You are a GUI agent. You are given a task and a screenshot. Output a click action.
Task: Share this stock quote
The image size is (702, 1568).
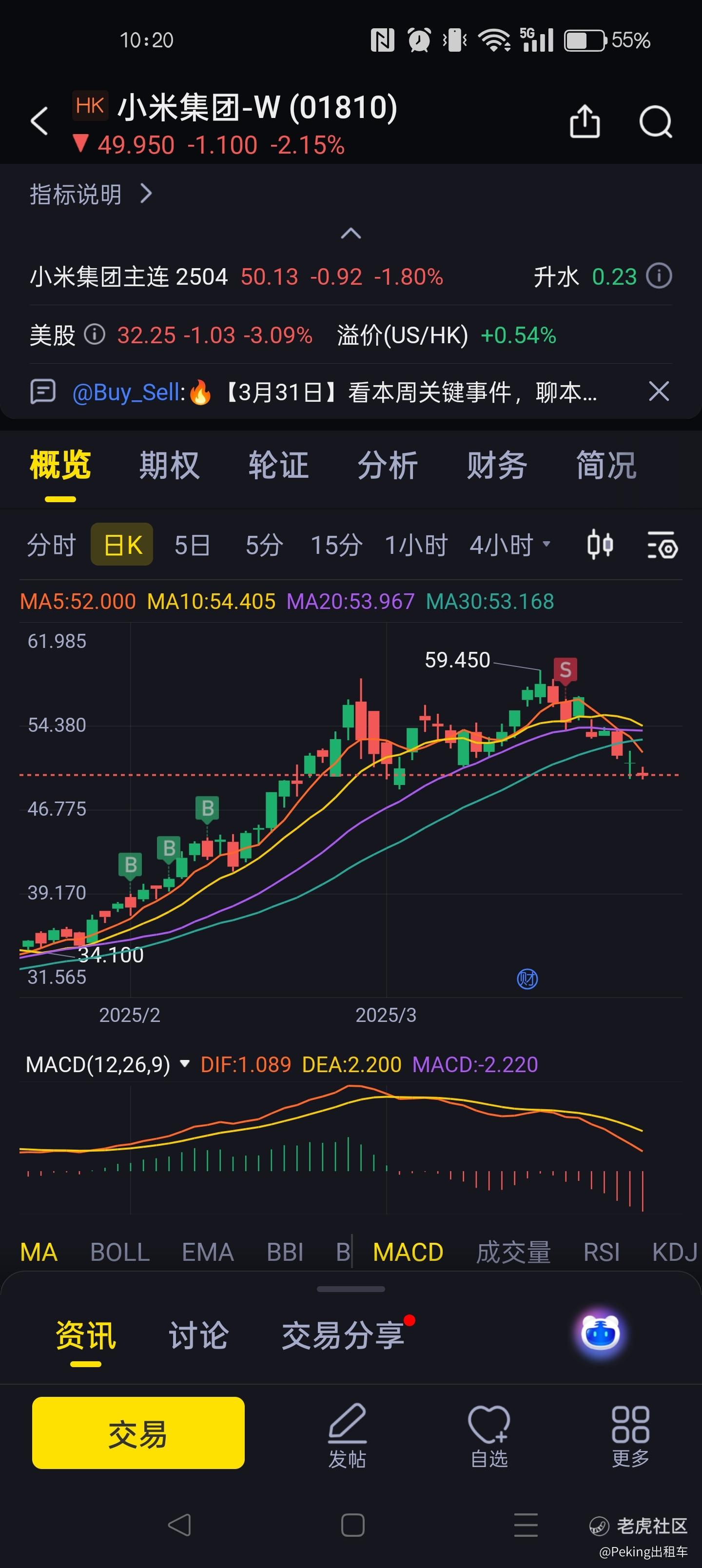click(x=585, y=122)
